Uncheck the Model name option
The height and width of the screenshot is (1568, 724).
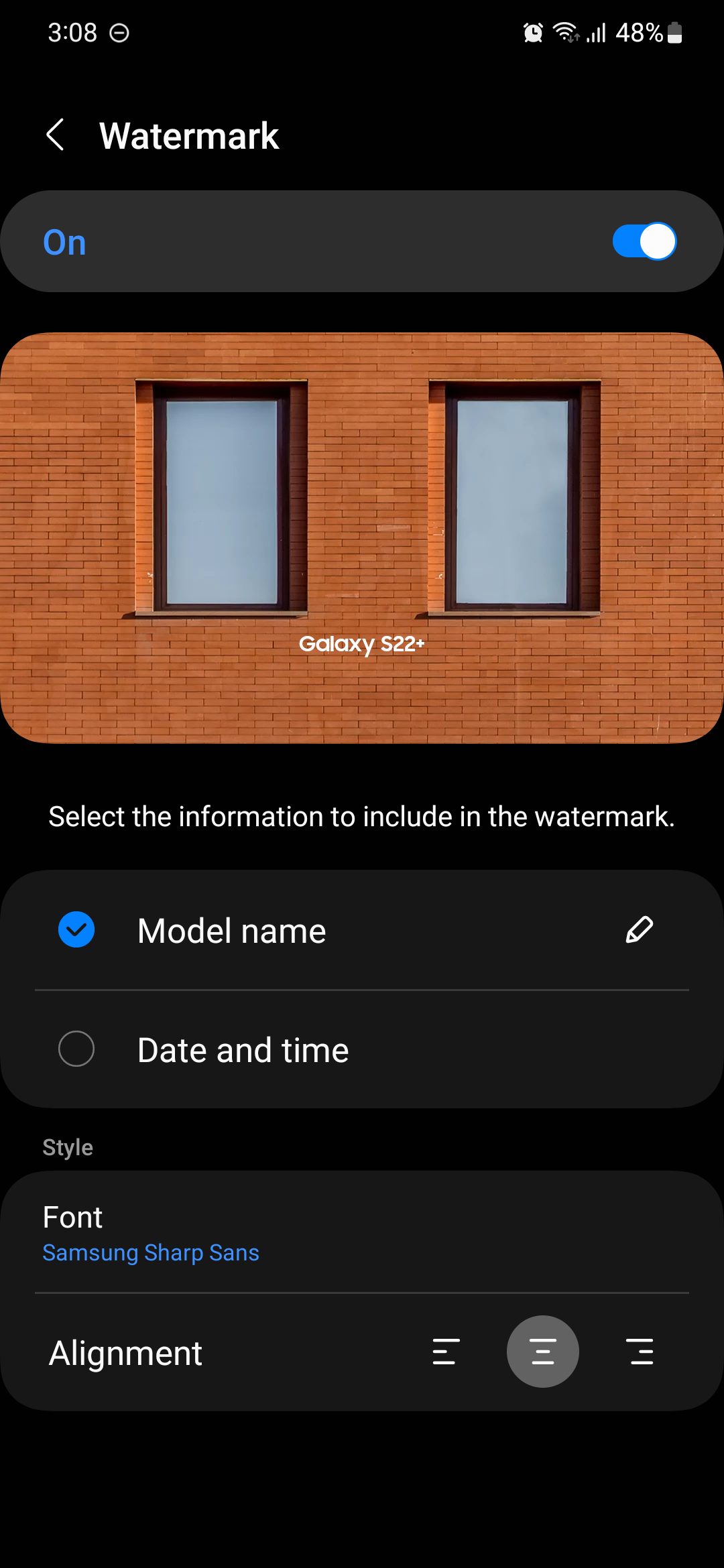(x=76, y=930)
